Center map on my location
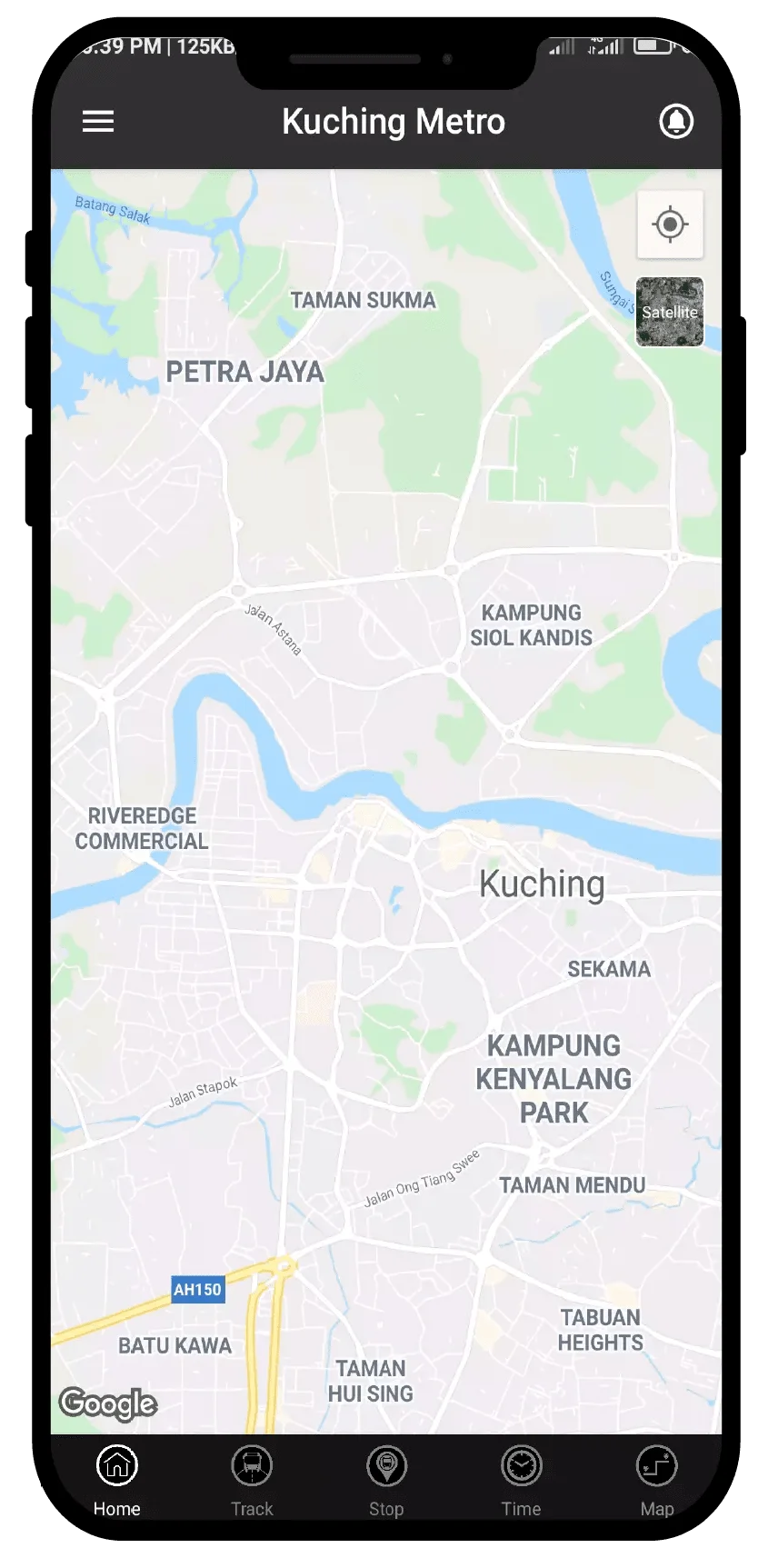778x1568 pixels. 670,224
